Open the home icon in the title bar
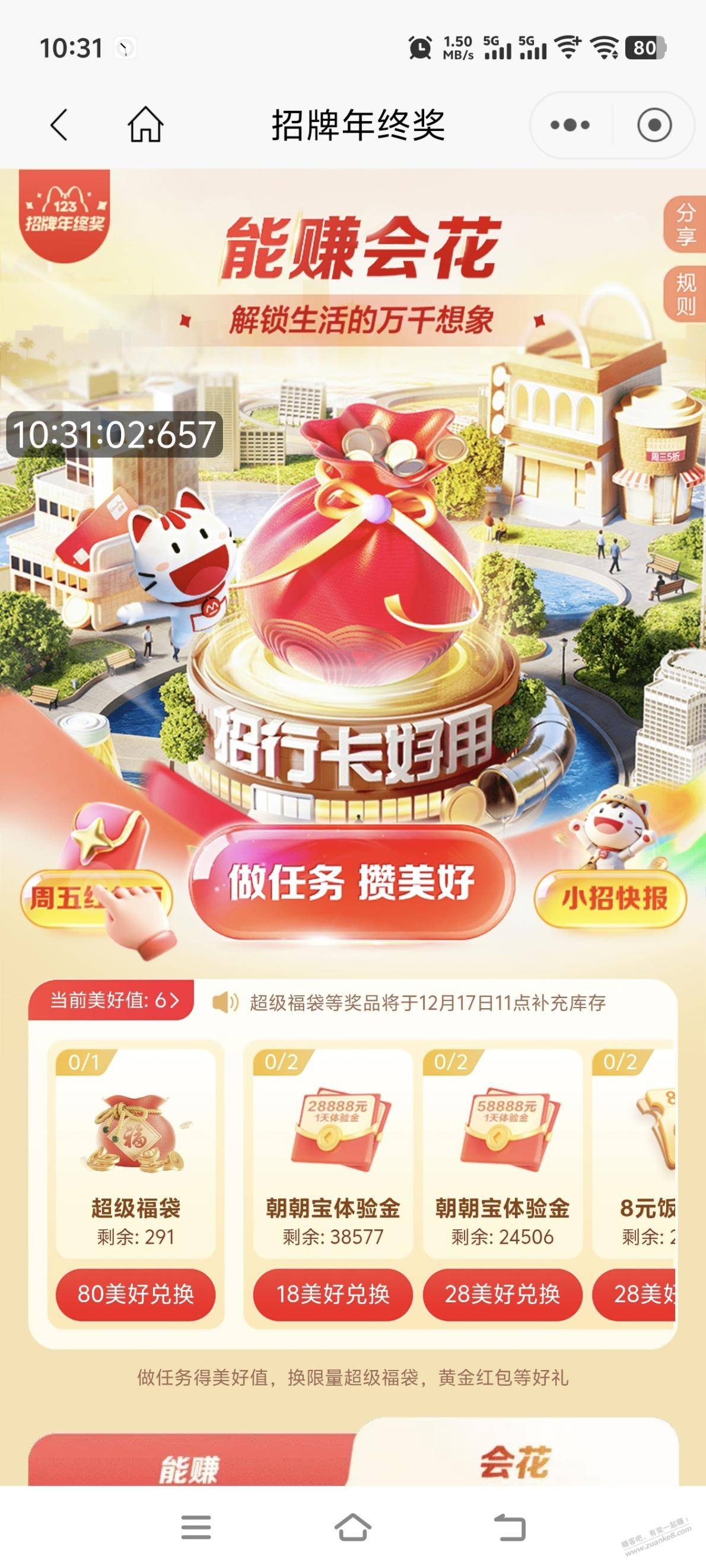The image size is (706, 1568). tap(145, 125)
